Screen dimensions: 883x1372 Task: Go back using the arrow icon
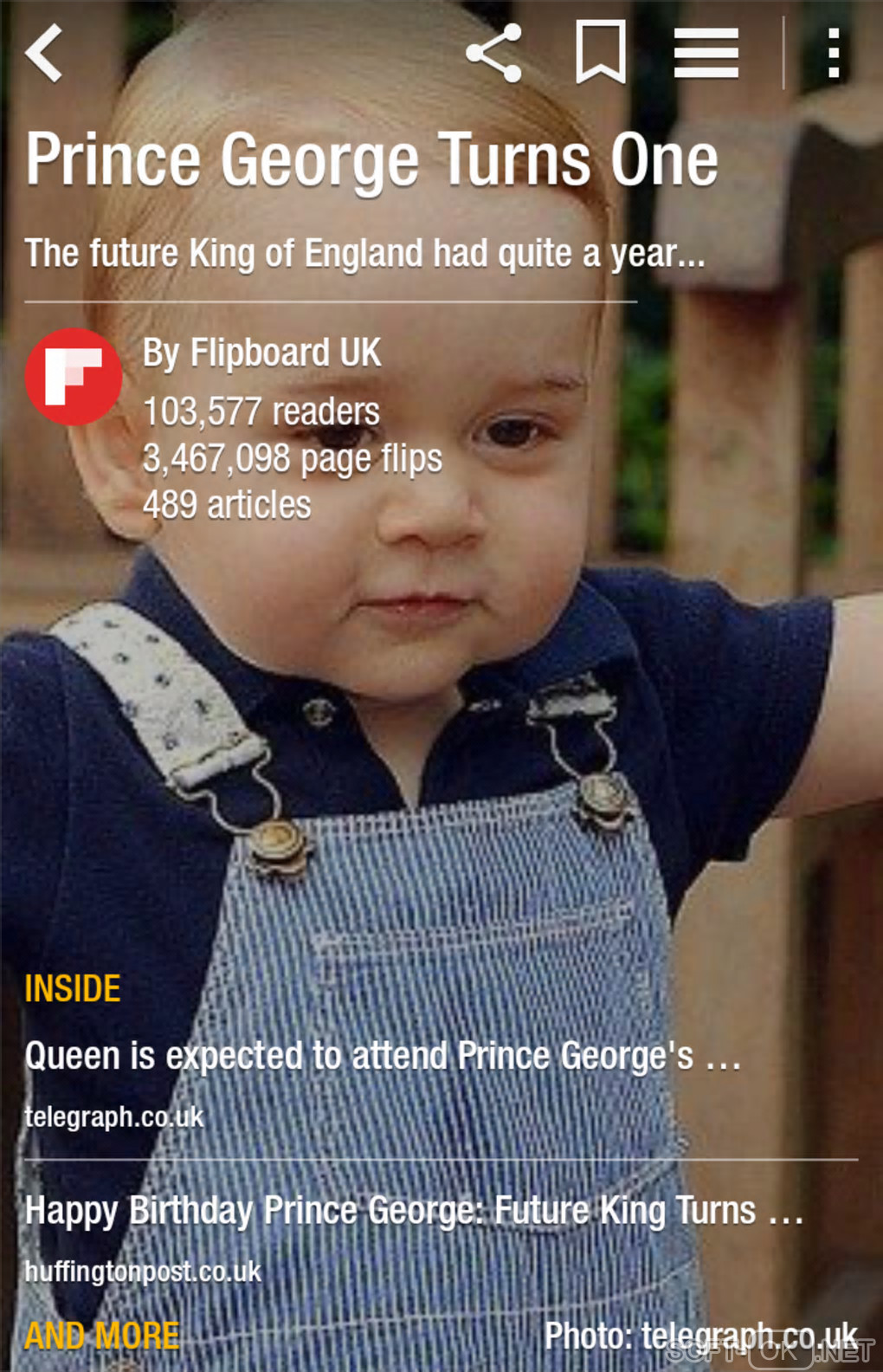pos(45,54)
